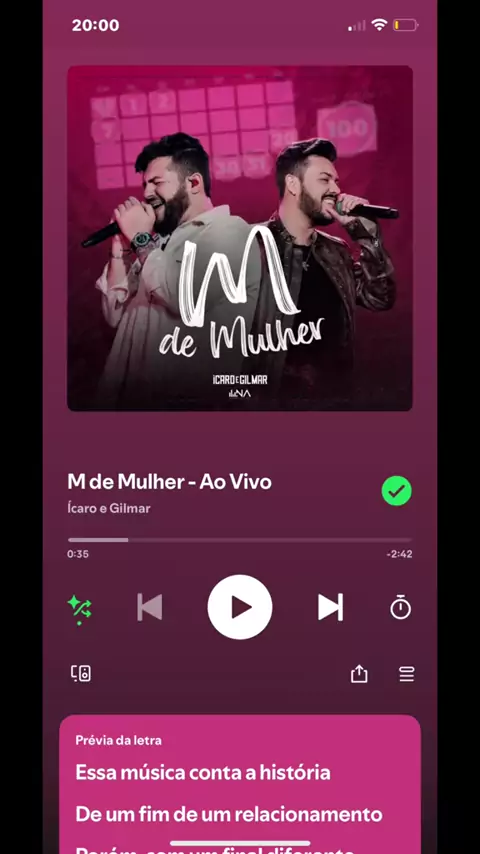Open the playback queue
Image resolution: width=480 pixels, height=854 pixels.
[x=406, y=674]
